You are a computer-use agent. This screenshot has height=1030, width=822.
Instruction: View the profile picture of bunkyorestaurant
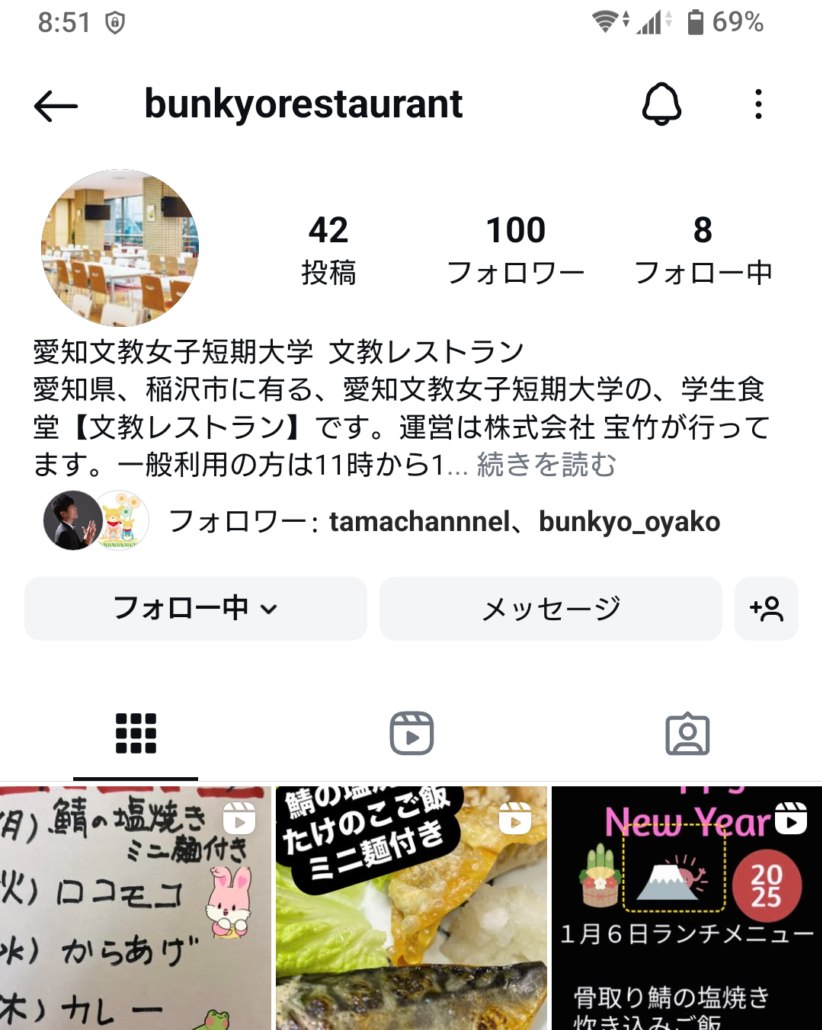[x=120, y=248]
